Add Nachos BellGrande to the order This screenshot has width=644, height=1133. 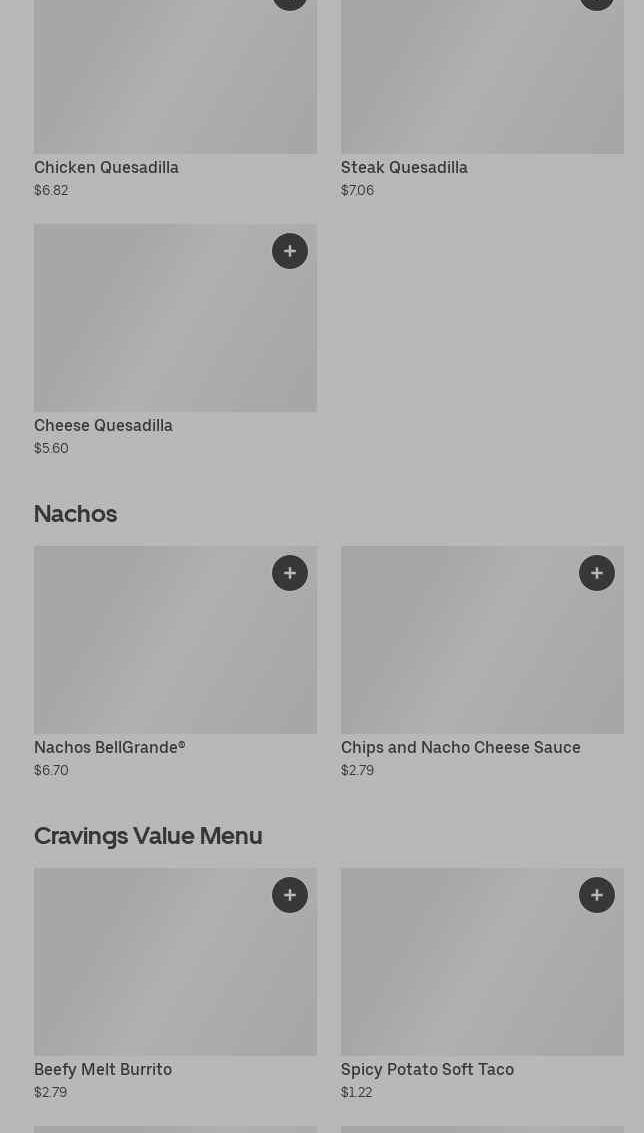pos(290,573)
